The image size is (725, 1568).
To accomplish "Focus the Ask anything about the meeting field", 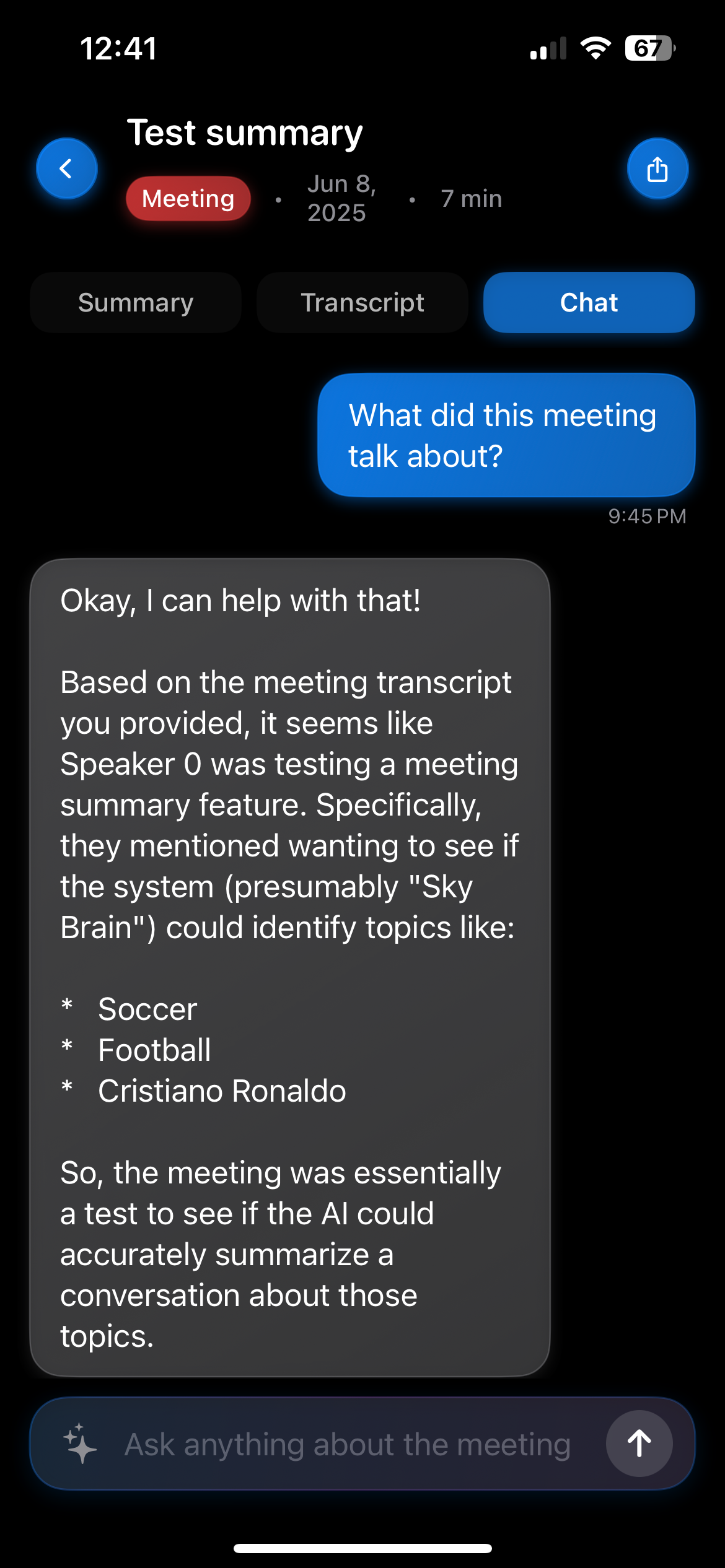I will click(x=347, y=1444).
